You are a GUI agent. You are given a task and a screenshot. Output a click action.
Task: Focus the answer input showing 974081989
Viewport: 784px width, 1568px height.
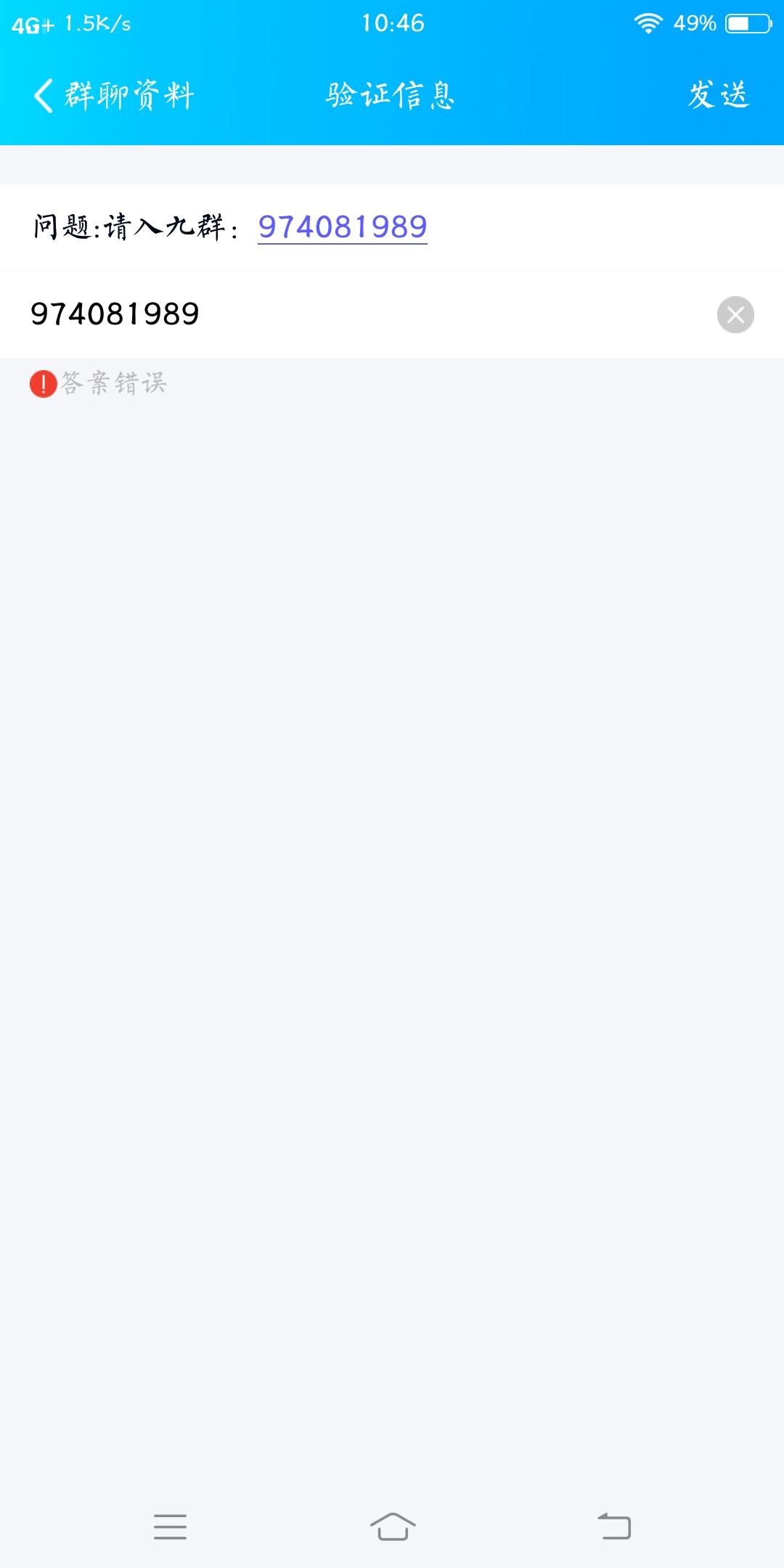click(x=290, y=315)
